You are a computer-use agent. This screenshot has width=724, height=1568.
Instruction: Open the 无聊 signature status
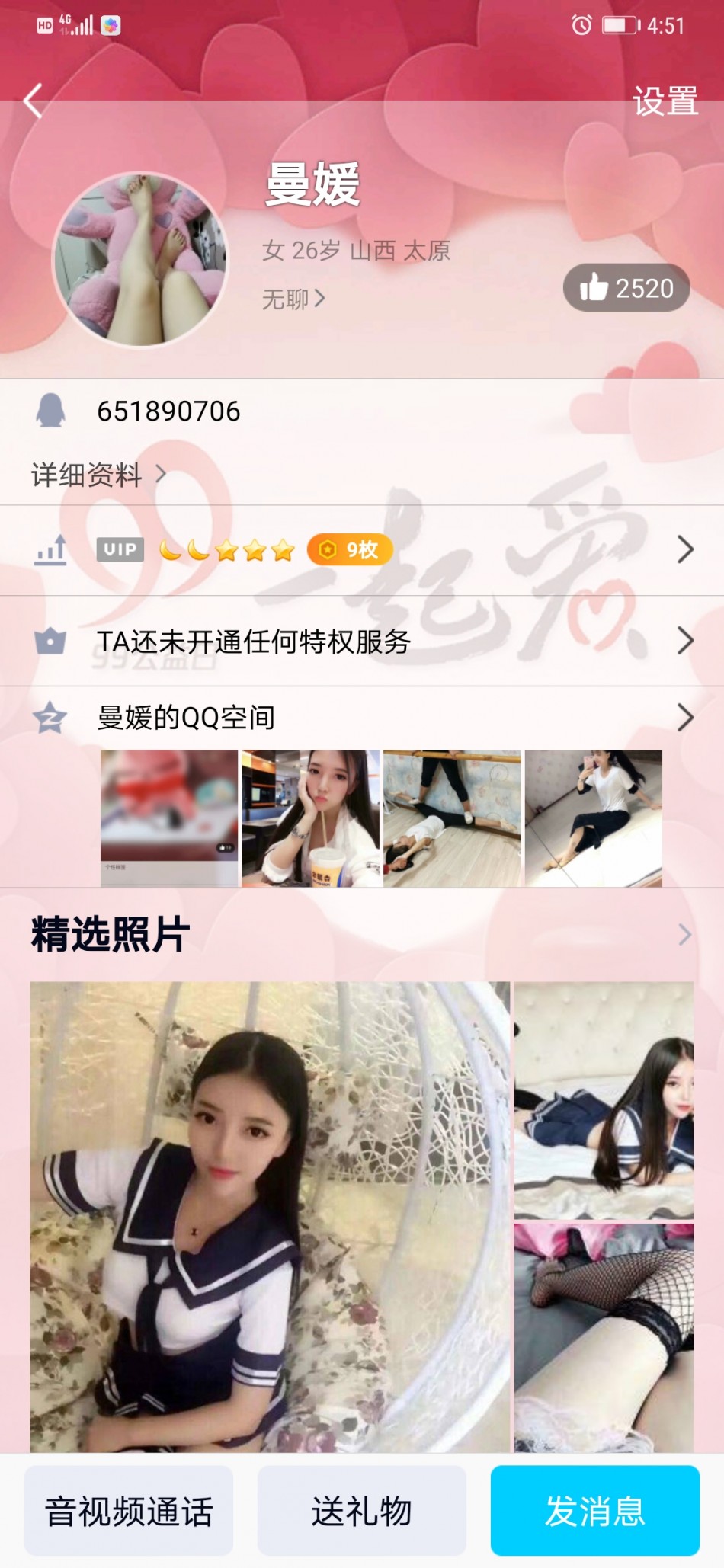pos(293,299)
